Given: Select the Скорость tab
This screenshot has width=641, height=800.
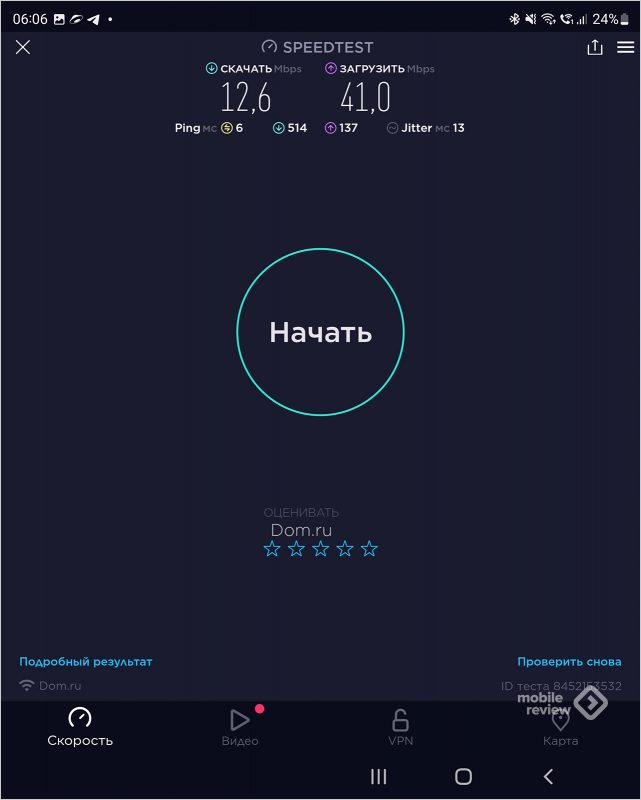Looking at the screenshot, I should tap(80, 726).
